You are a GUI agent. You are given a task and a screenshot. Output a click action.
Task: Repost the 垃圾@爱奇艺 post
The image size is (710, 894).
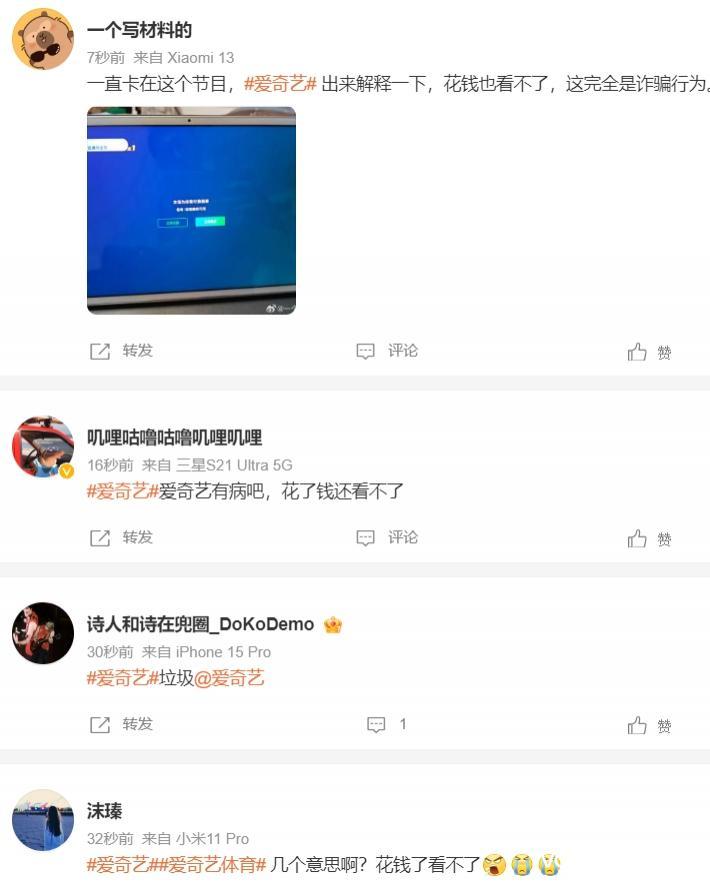(x=121, y=724)
